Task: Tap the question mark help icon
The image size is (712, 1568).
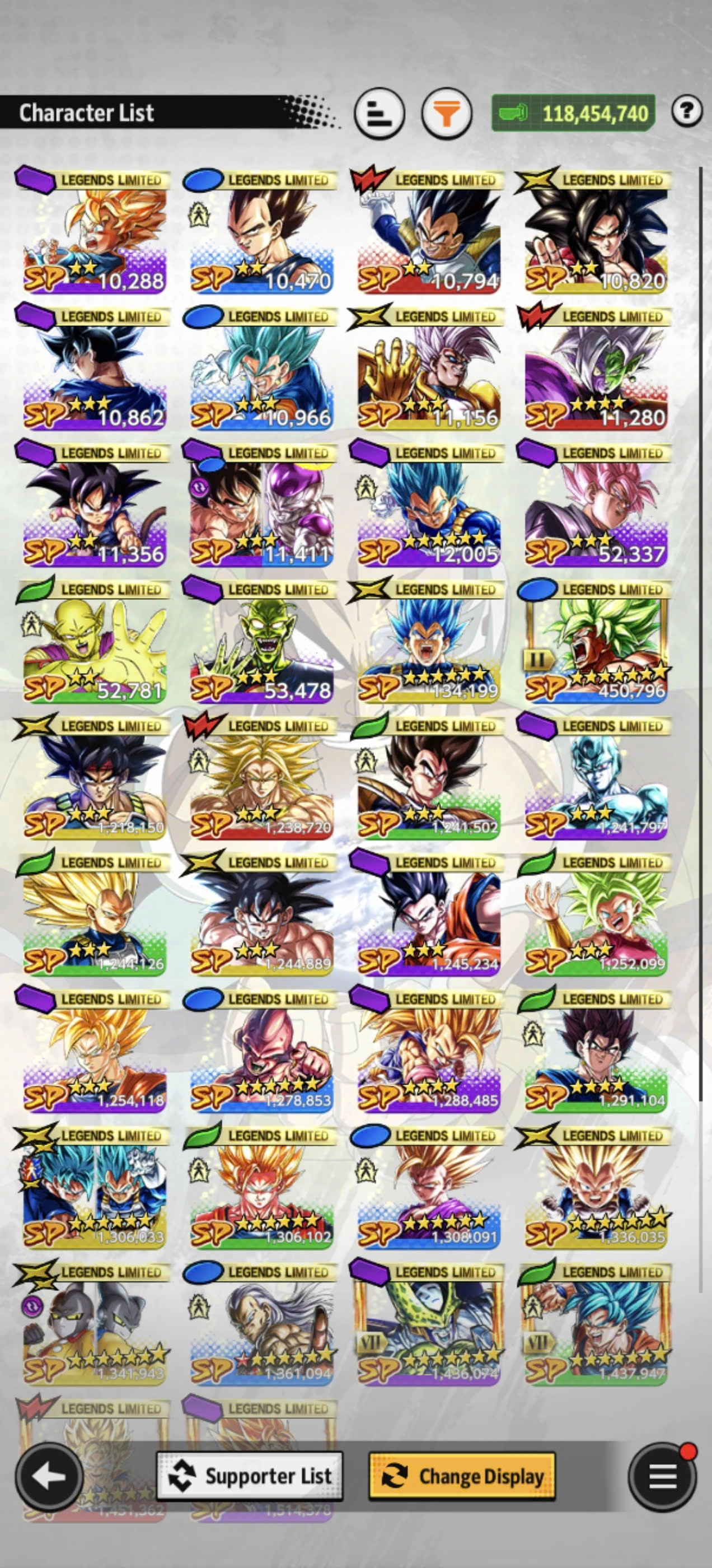Action: 687,111
